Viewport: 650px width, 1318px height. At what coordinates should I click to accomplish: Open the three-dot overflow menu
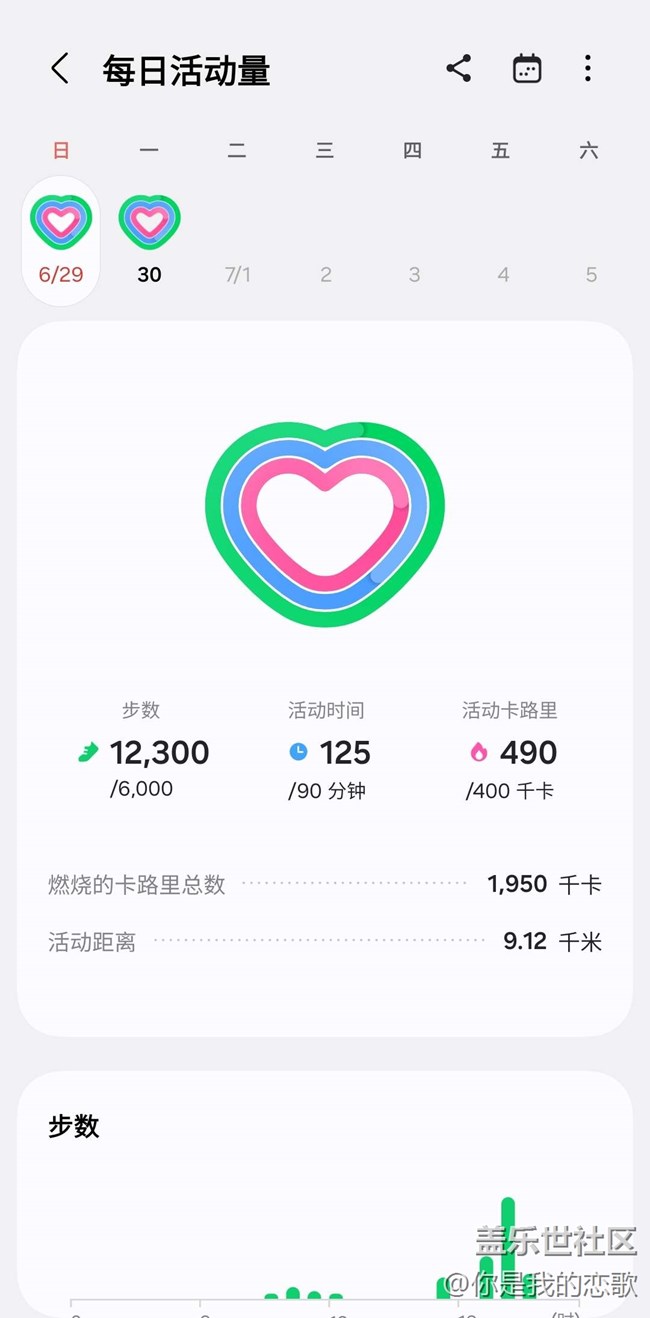point(588,69)
